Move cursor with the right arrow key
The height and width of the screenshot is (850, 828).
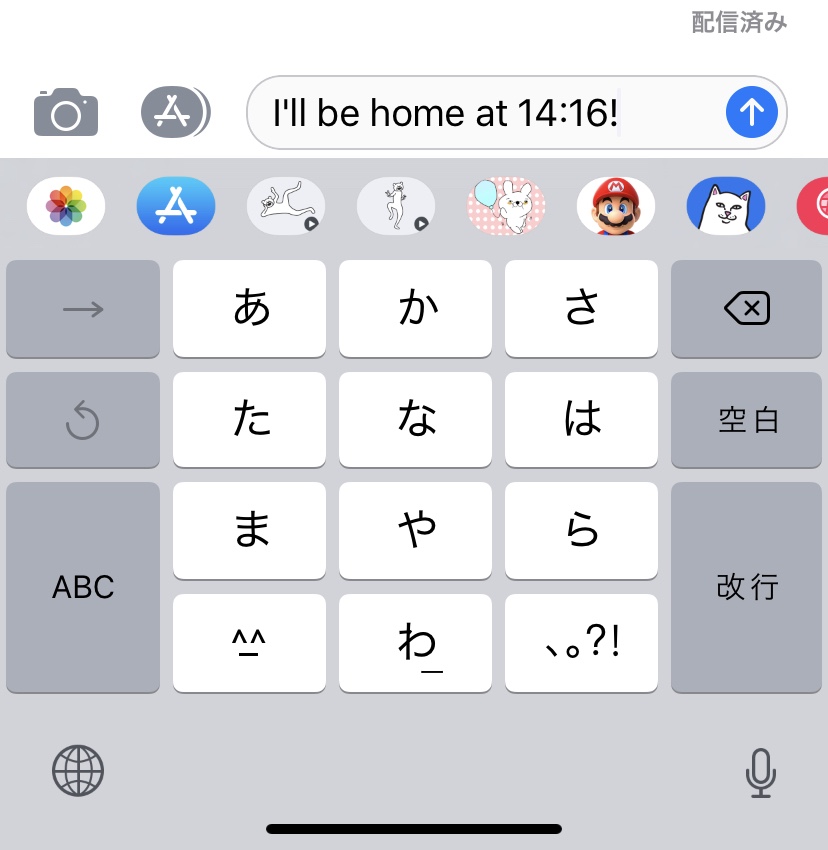tap(83, 309)
